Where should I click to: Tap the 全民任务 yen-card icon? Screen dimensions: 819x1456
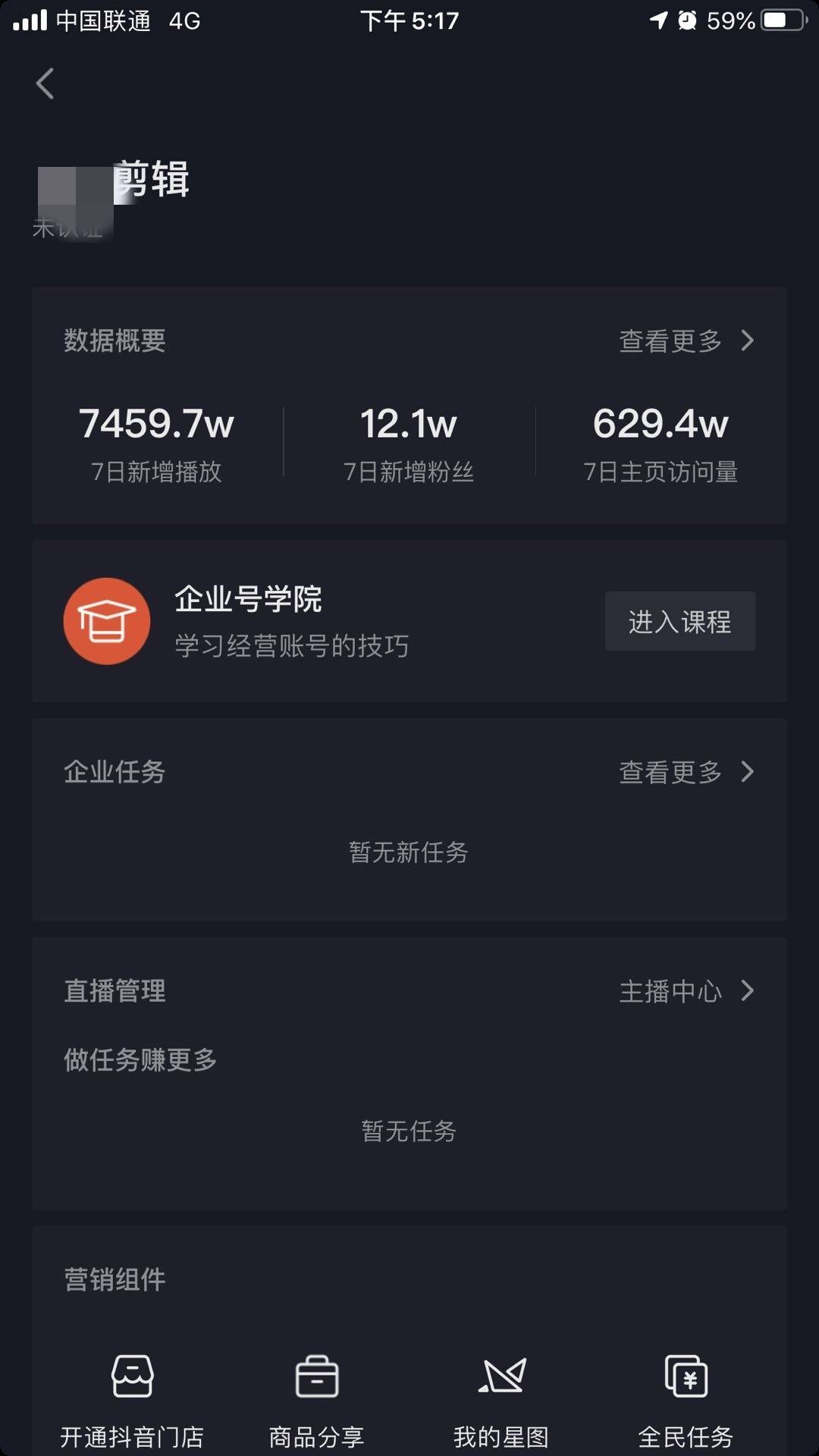point(685,1374)
